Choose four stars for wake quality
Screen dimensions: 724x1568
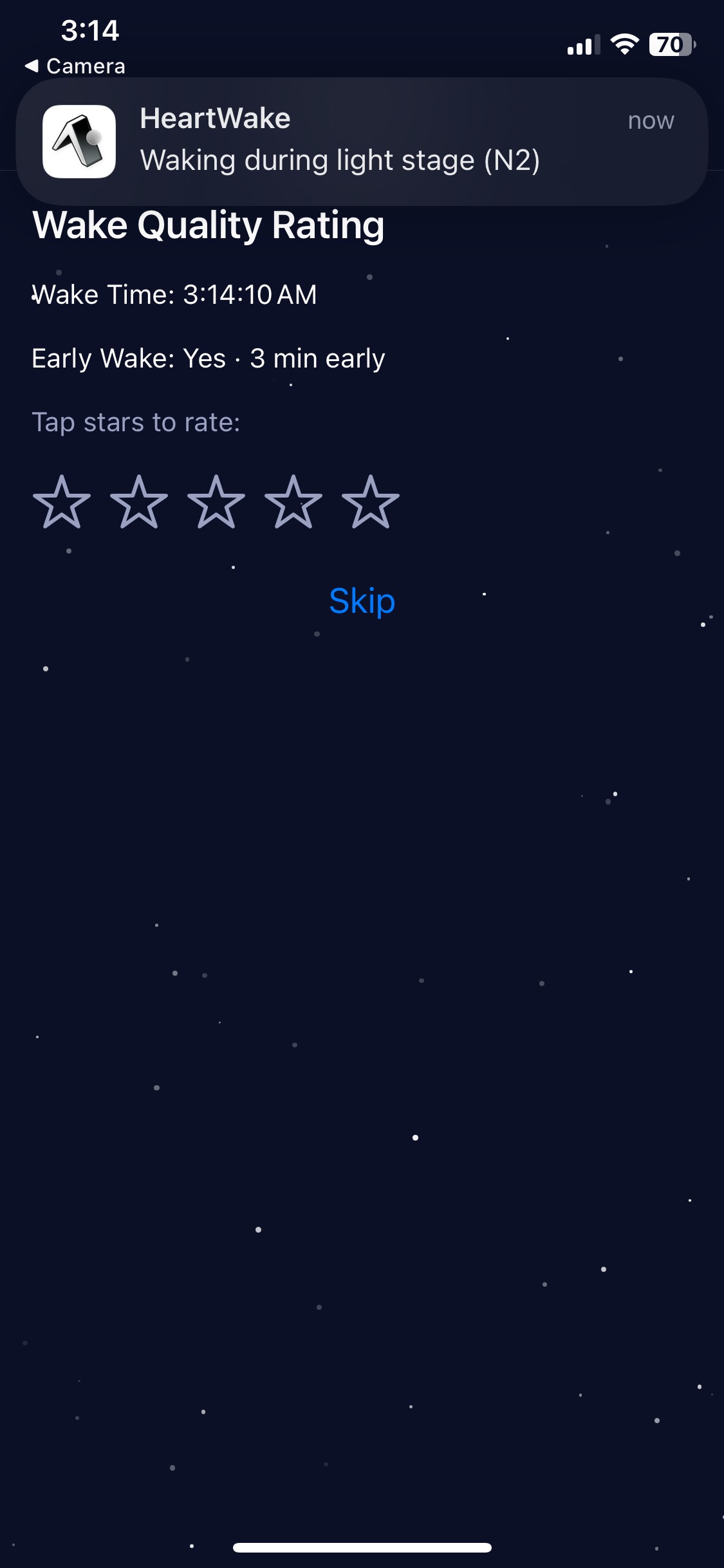pos(293,503)
